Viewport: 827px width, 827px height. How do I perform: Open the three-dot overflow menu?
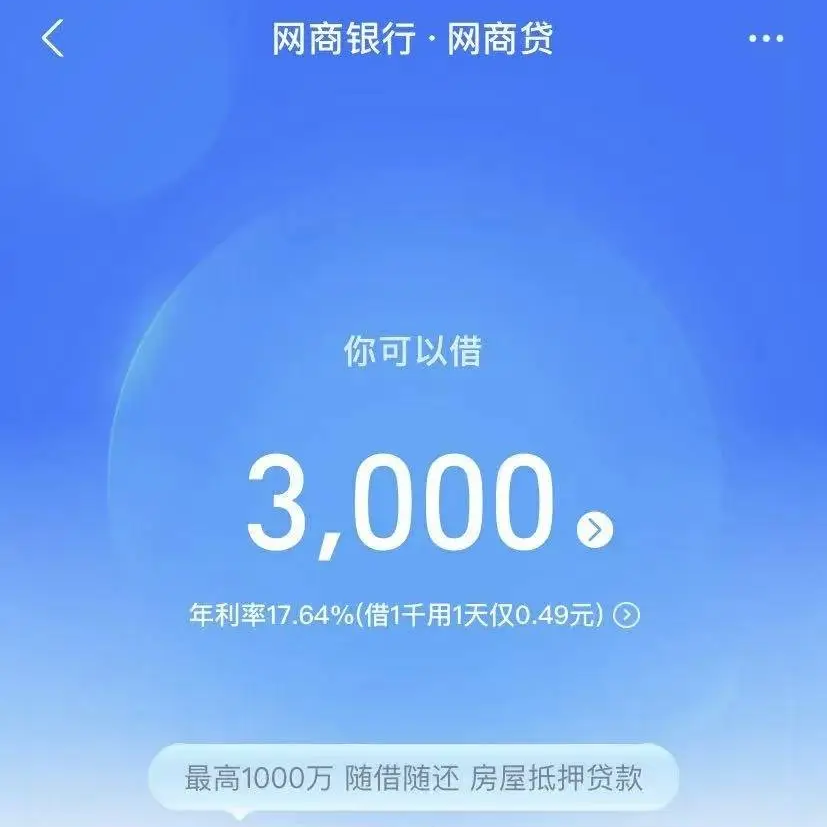(766, 39)
